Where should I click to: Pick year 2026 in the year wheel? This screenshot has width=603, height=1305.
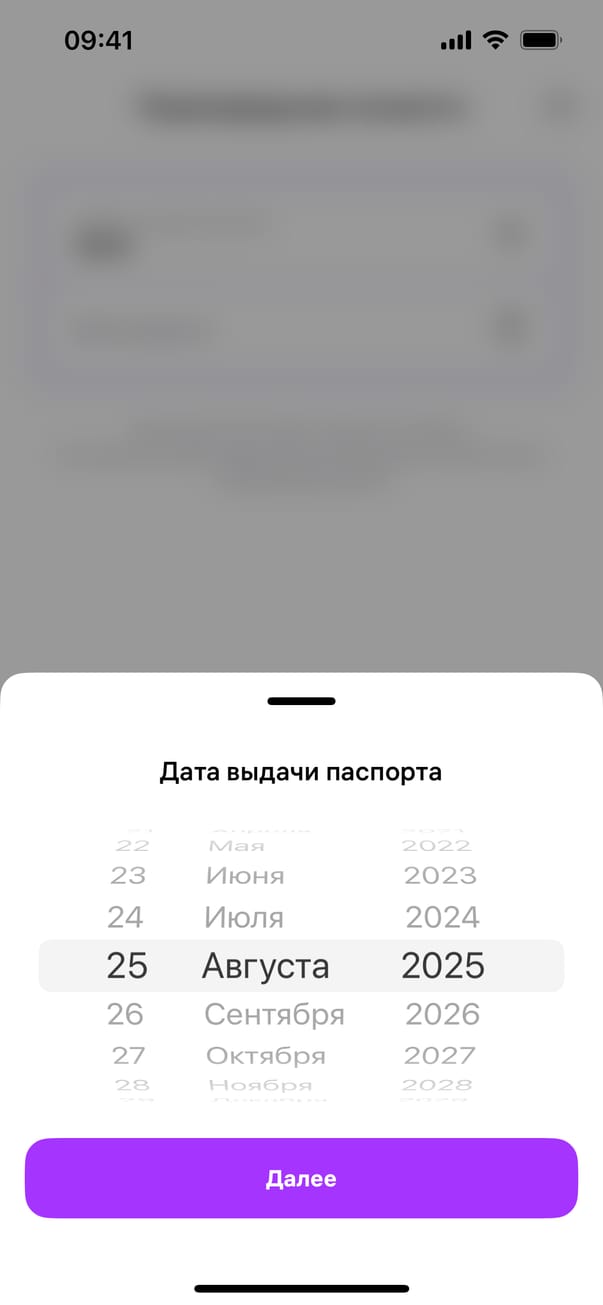coord(442,1014)
